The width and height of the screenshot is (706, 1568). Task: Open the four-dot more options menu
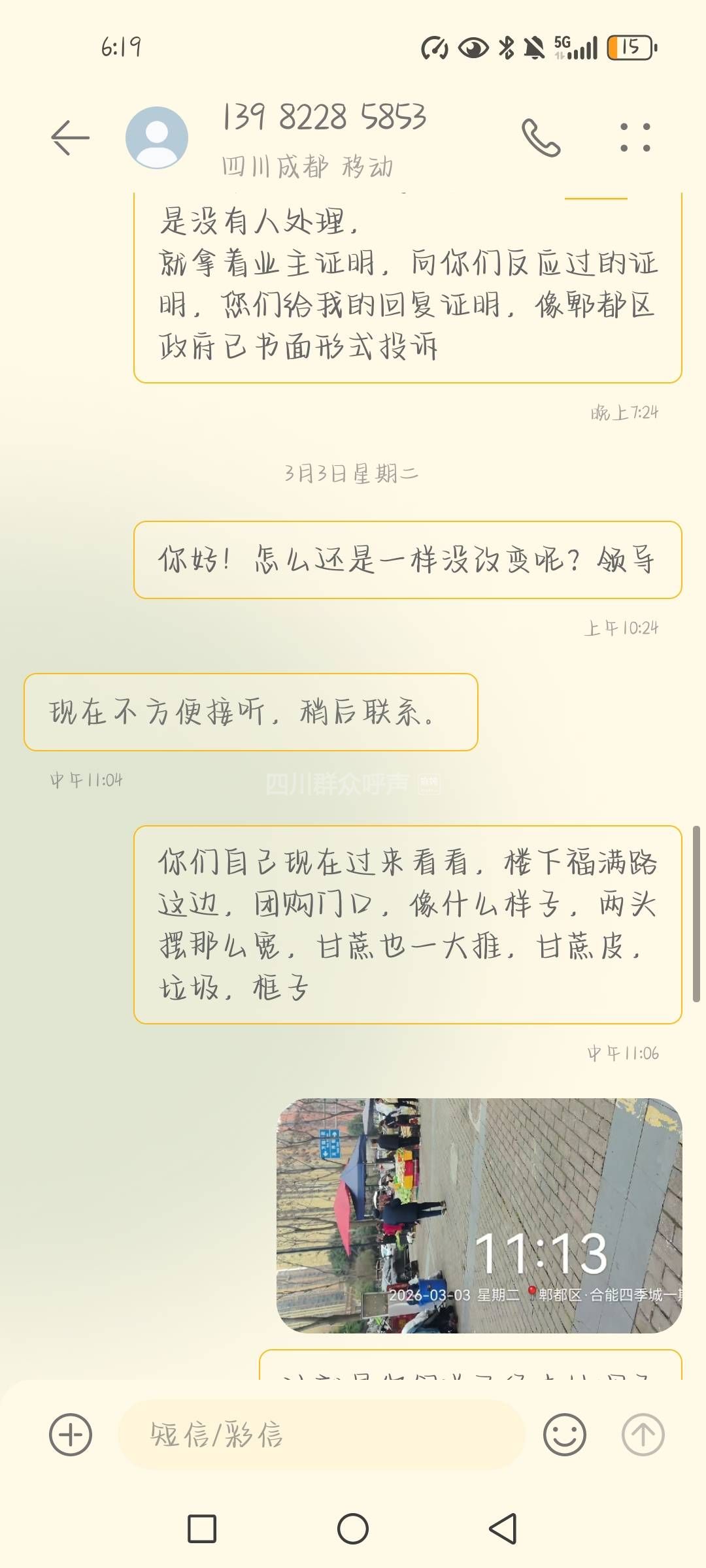(635, 138)
